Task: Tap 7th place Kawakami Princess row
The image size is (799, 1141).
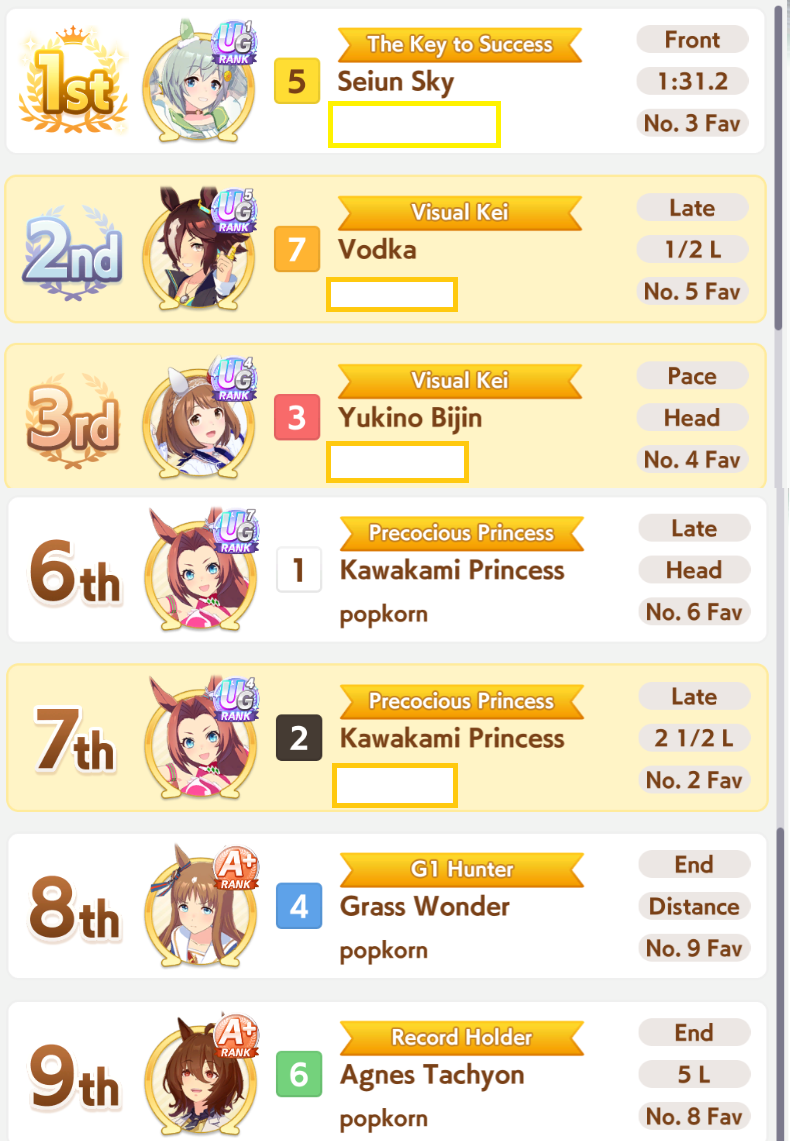Action: 386,737
